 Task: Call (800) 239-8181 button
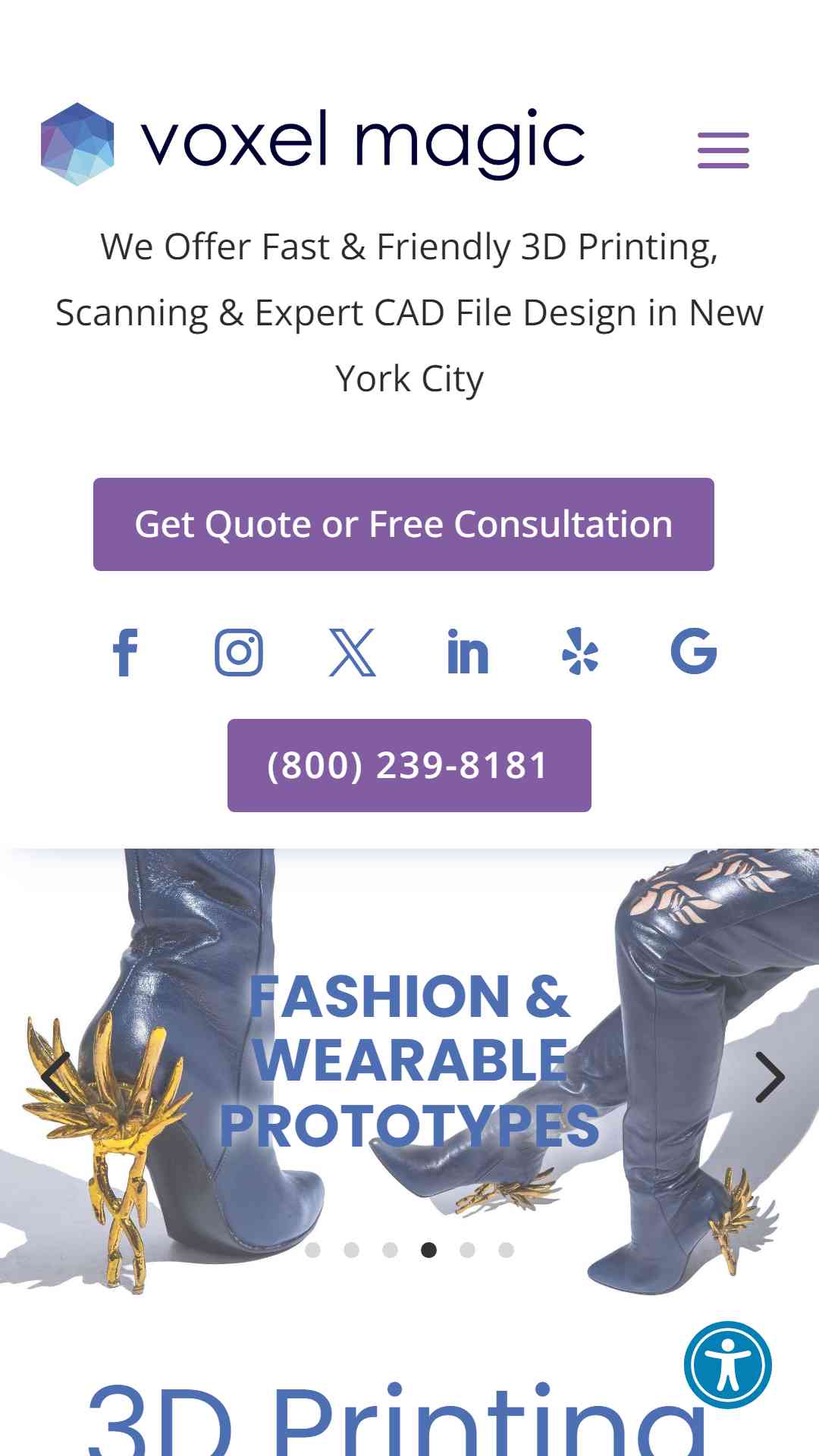point(409,765)
